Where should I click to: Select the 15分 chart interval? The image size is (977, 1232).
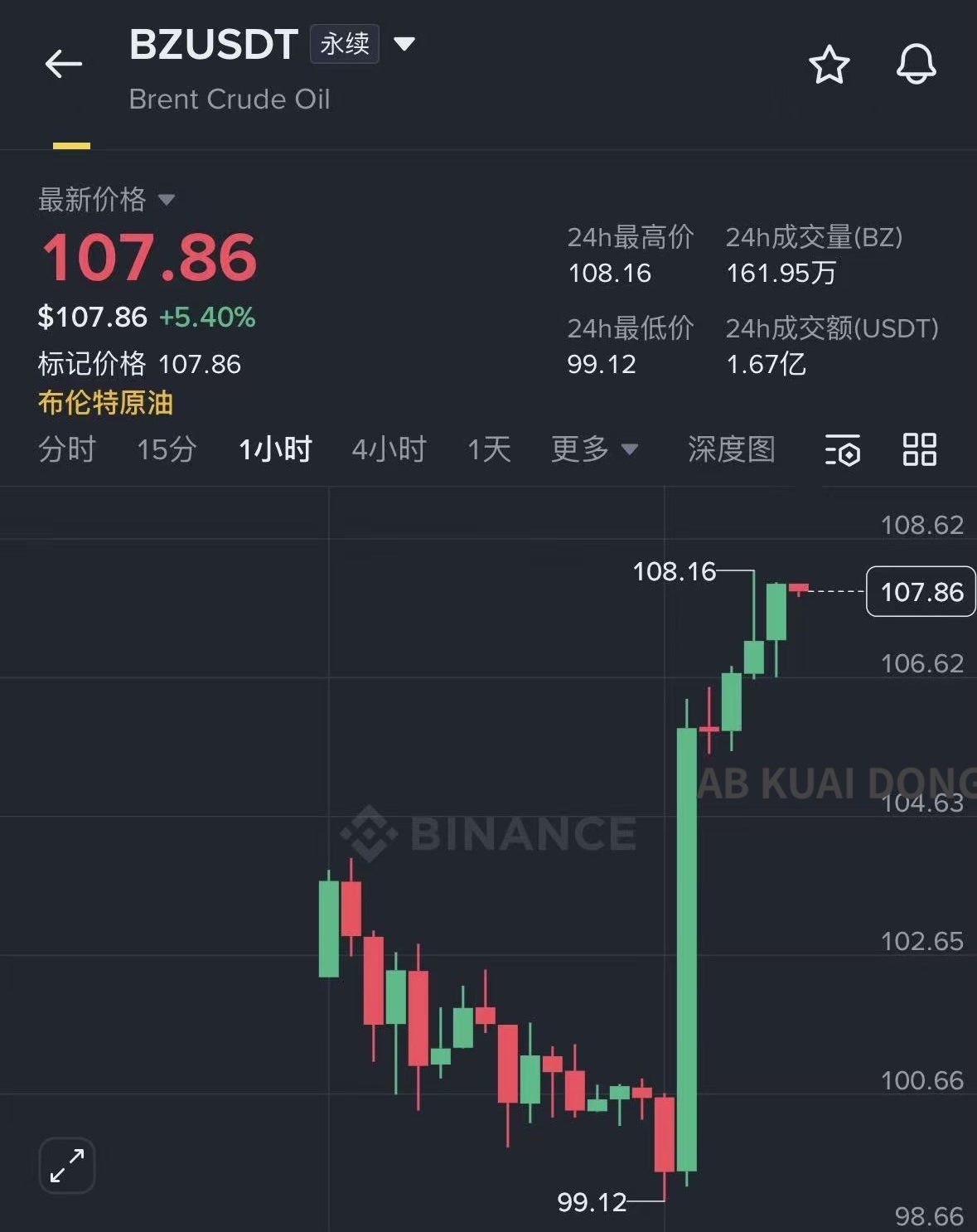click(167, 449)
